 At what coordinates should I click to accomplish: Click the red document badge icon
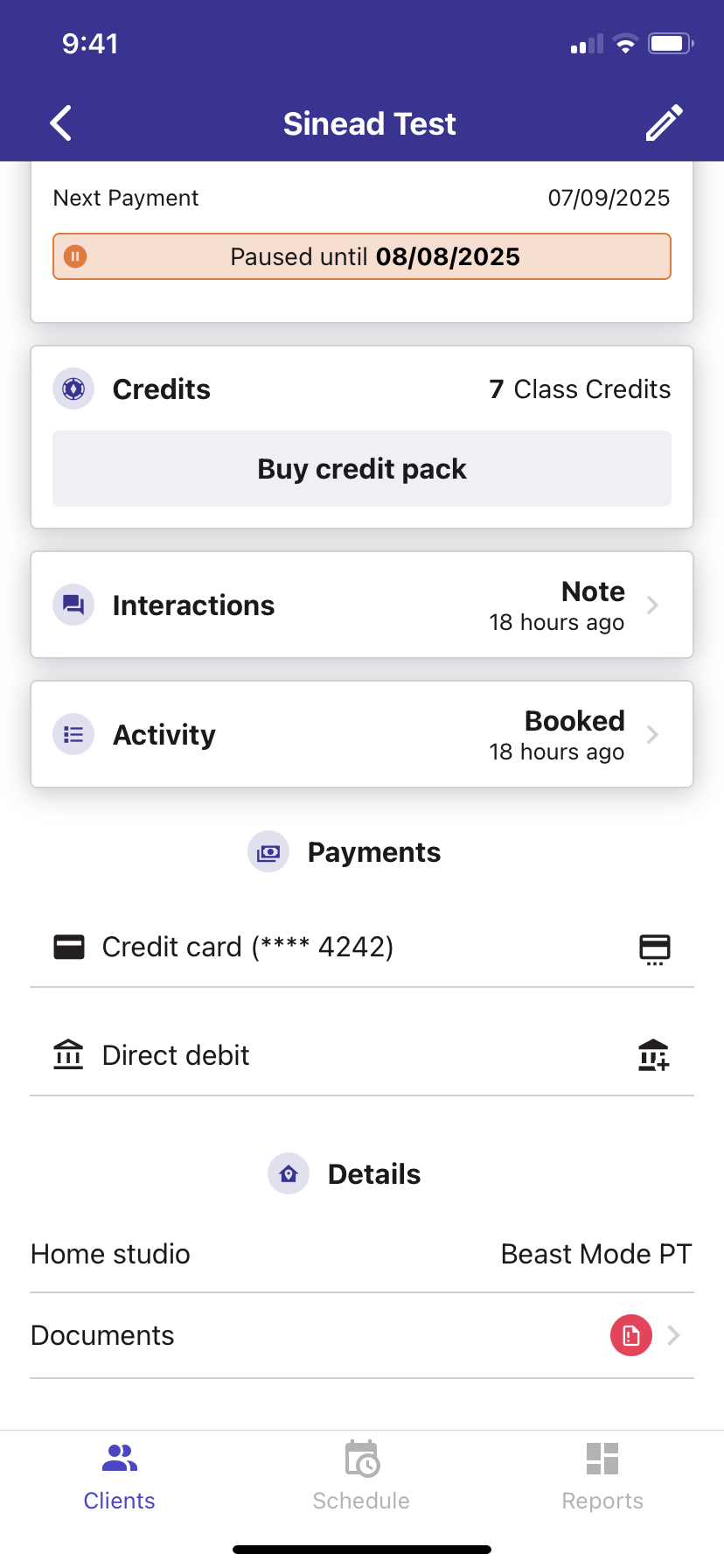630,1335
